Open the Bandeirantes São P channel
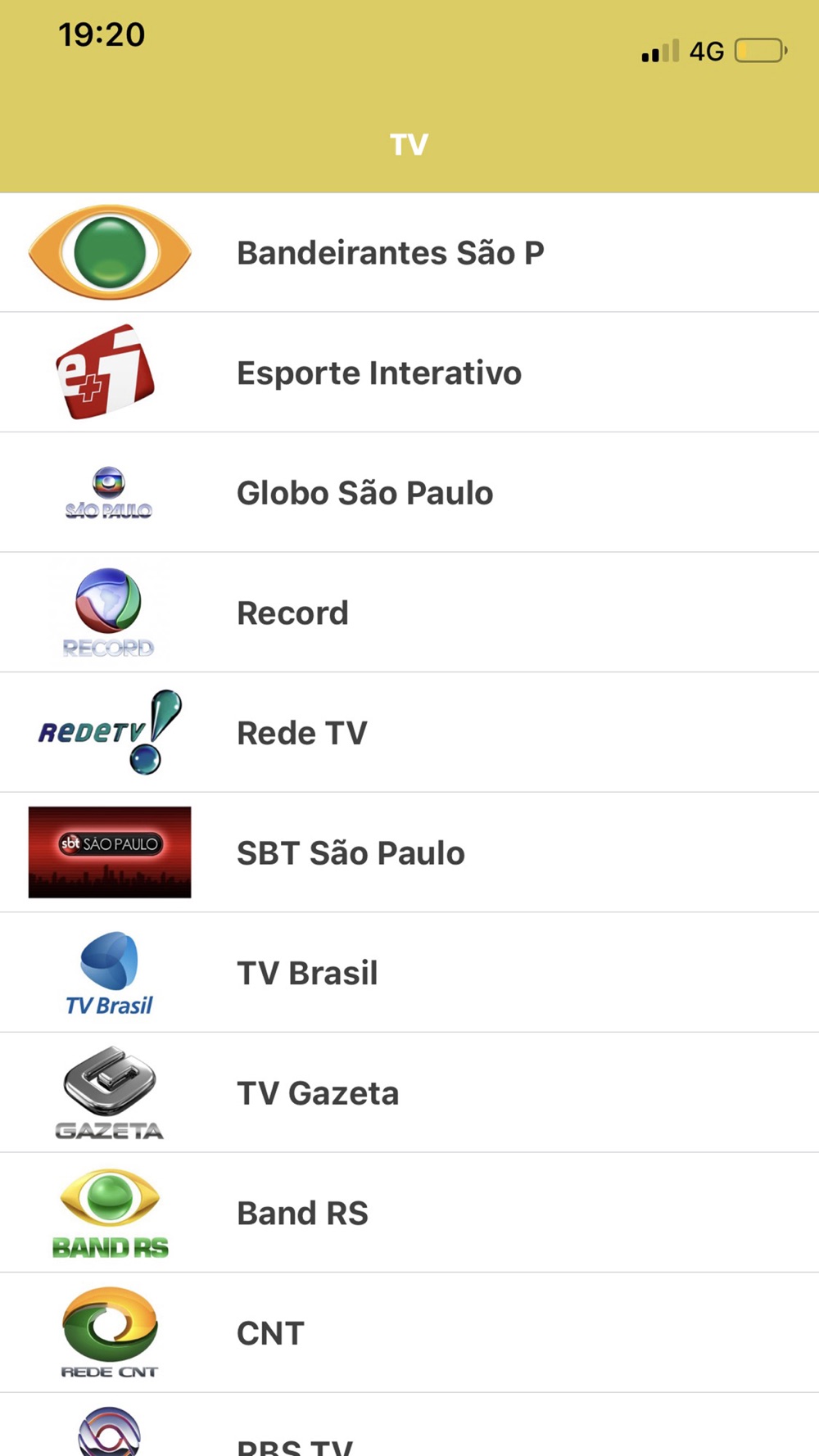819x1456 pixels. click(x=409, y=252)
